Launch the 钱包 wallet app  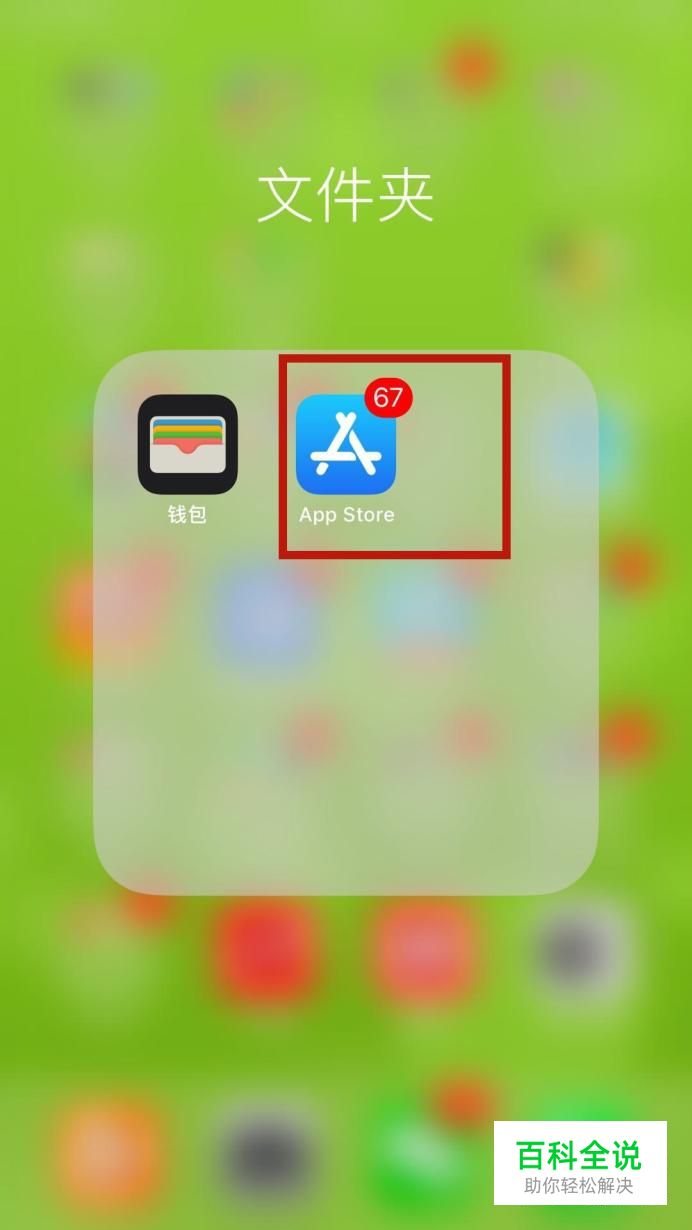tap(187, 445)
